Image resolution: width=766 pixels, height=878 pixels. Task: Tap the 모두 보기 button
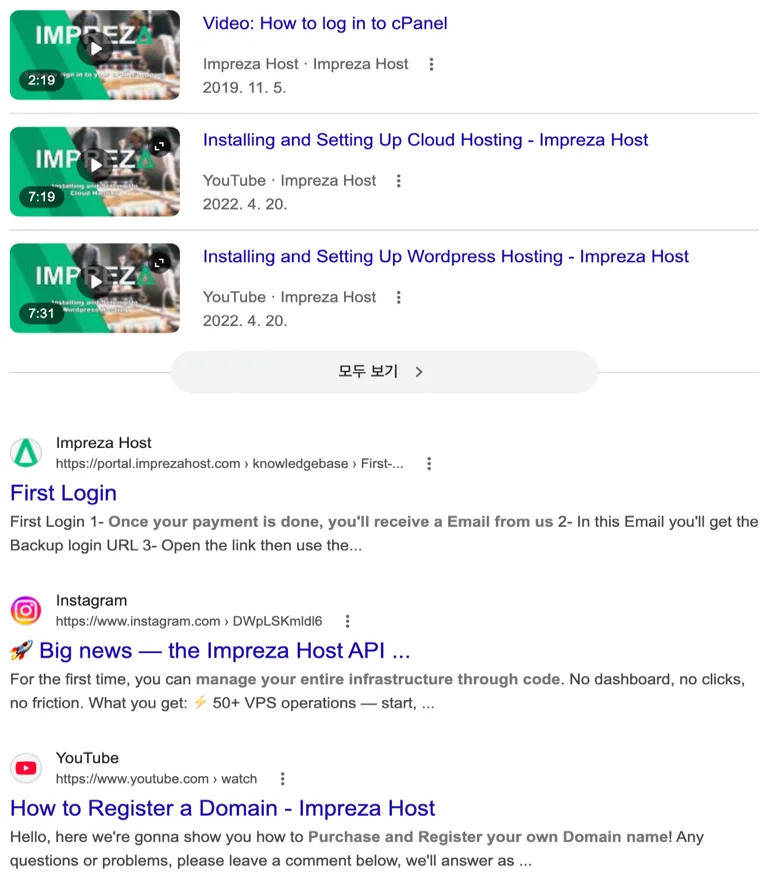(x=384, y=372)
